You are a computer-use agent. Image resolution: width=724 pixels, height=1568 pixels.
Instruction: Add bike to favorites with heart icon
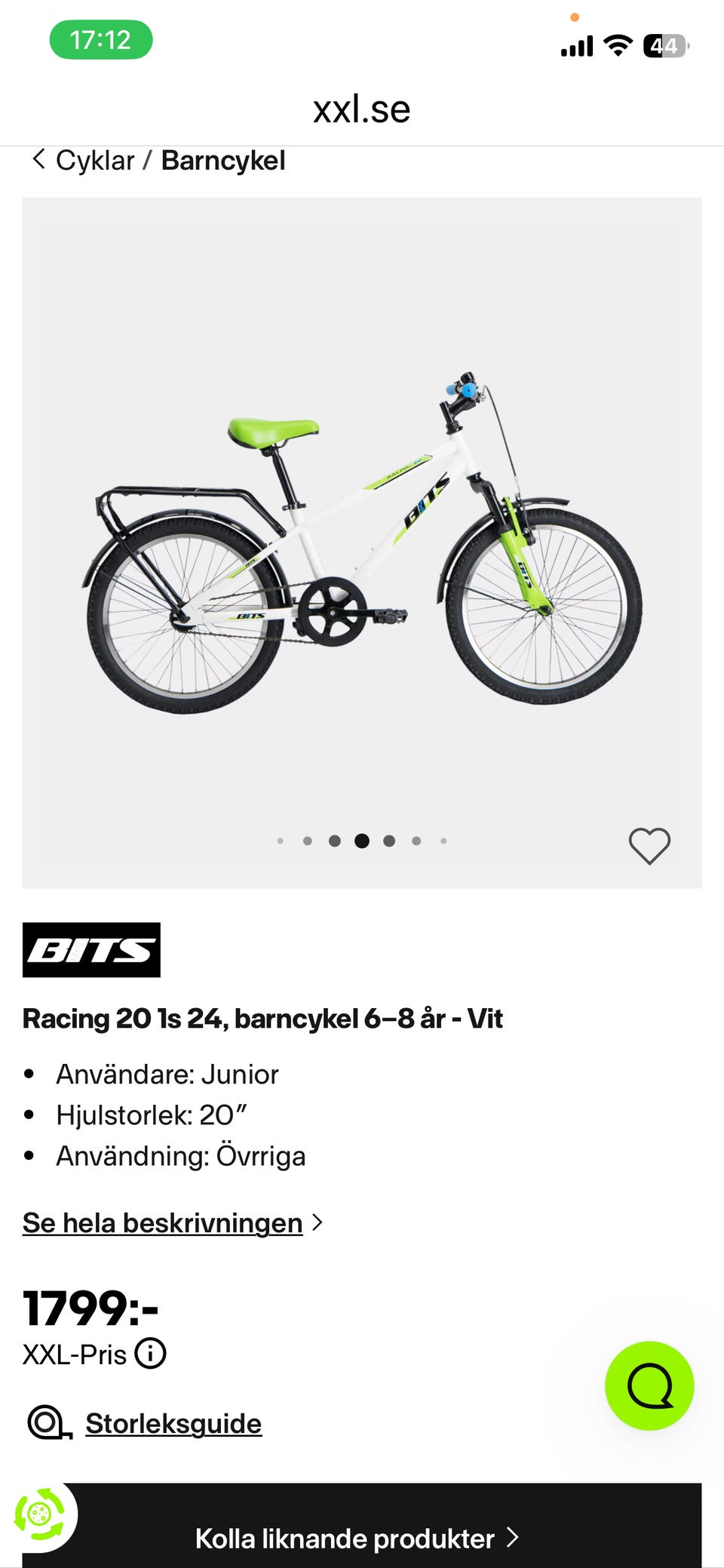(649, 845)
